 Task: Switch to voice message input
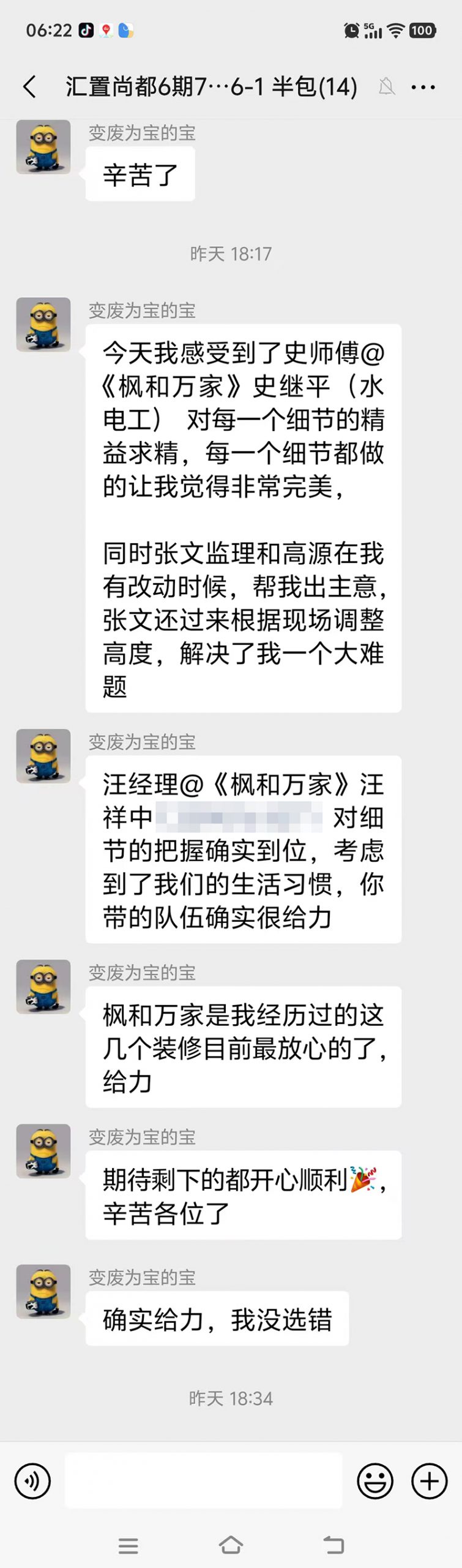point(32,1481)
